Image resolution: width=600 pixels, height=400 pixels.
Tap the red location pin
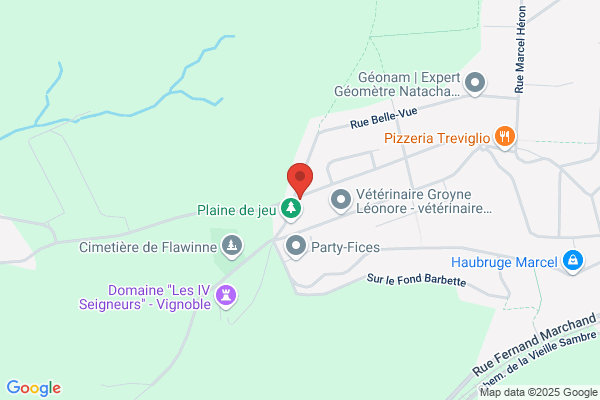pos(300,180)
